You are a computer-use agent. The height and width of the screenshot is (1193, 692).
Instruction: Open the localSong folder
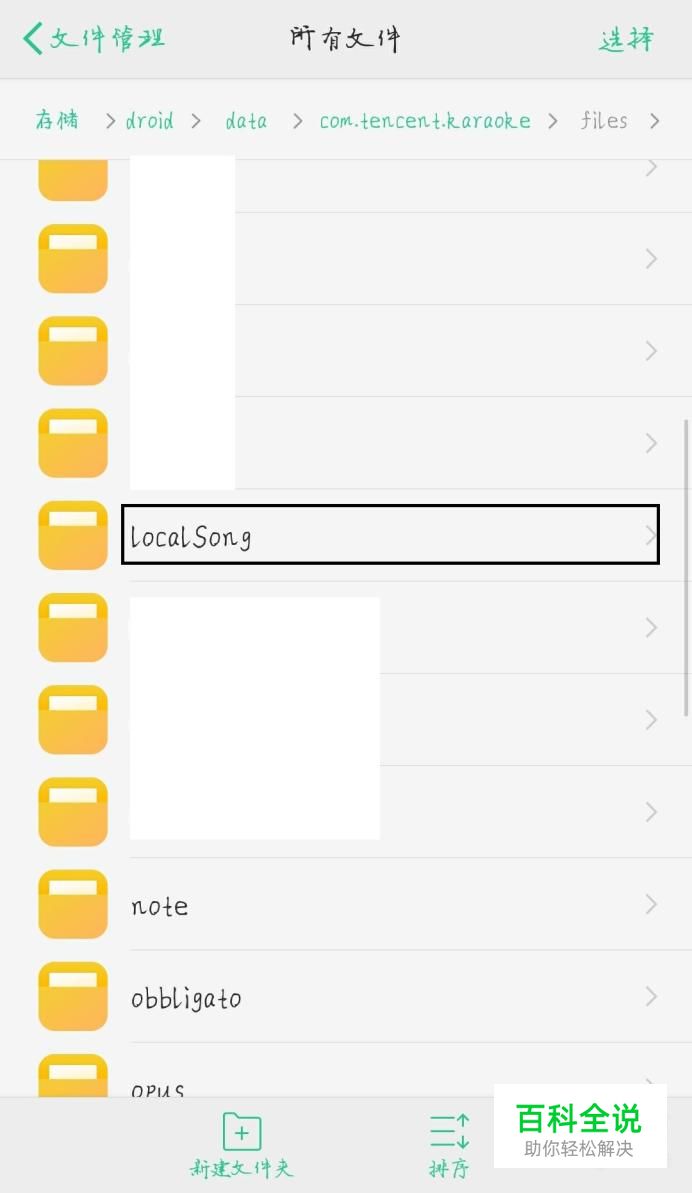(390, 535)
